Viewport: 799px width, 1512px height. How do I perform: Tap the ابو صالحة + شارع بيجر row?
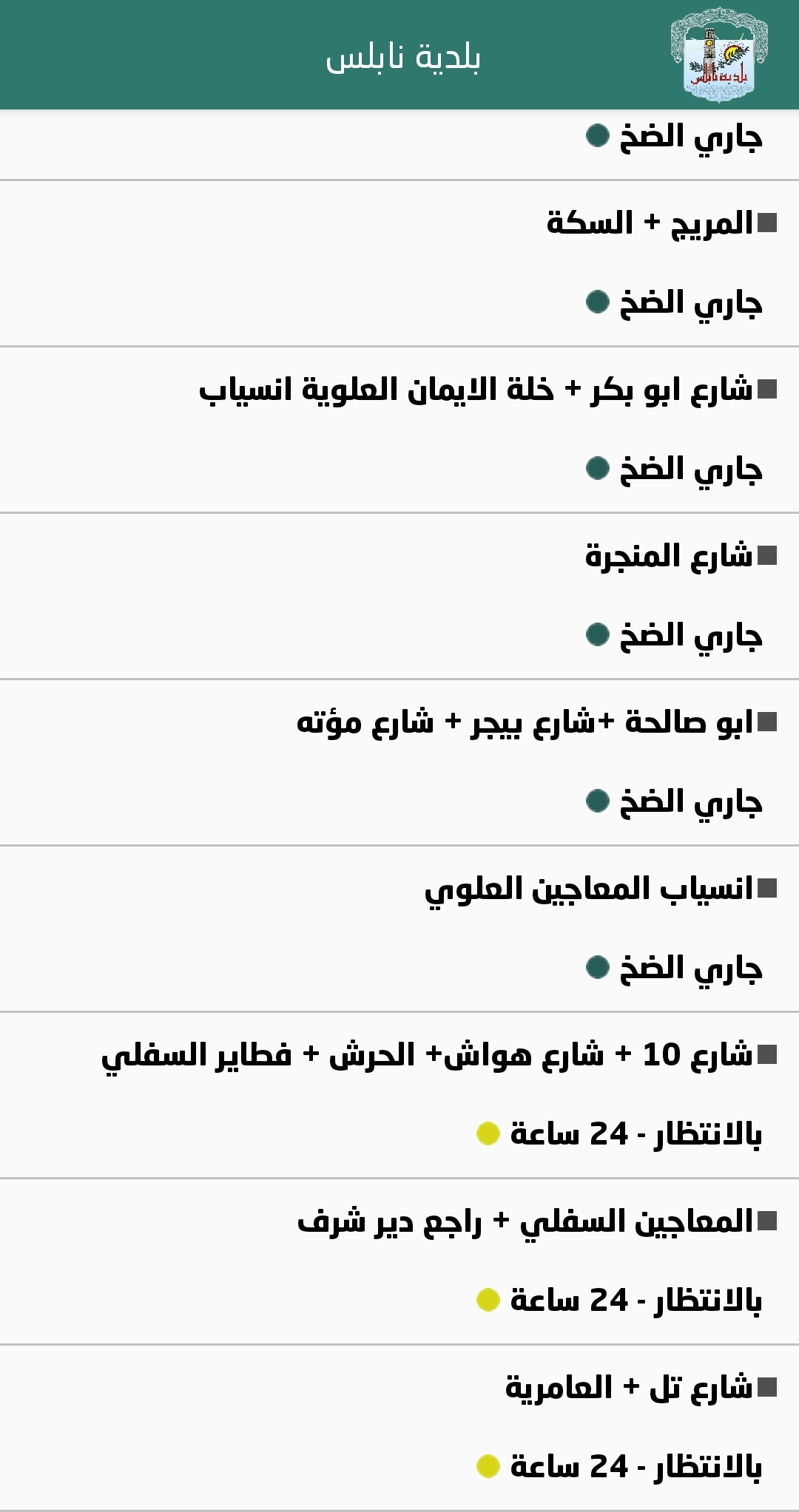(525, 722)
